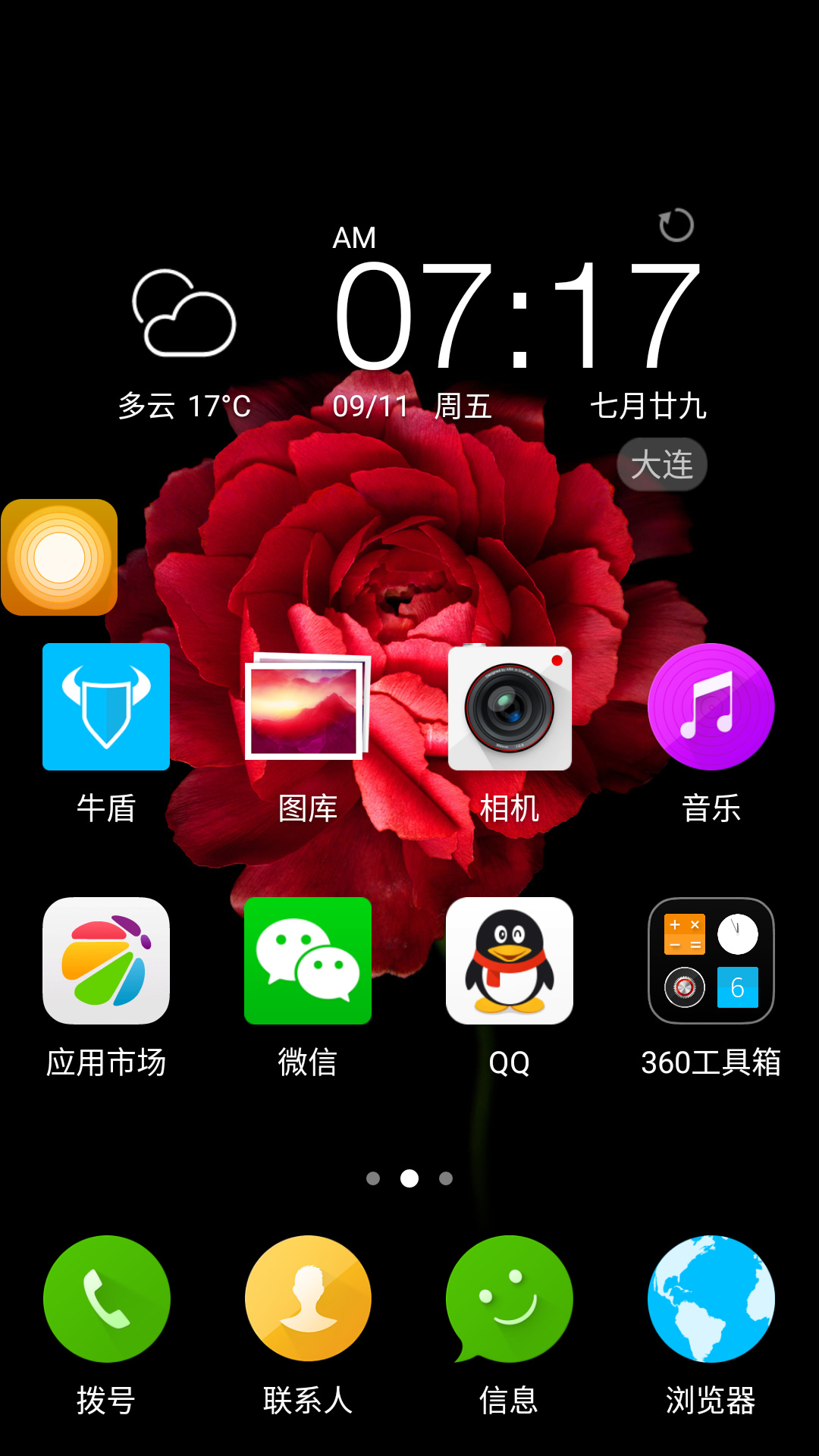
Task: Open 联系人 contacts
Action: click(x=307, y=1298)
